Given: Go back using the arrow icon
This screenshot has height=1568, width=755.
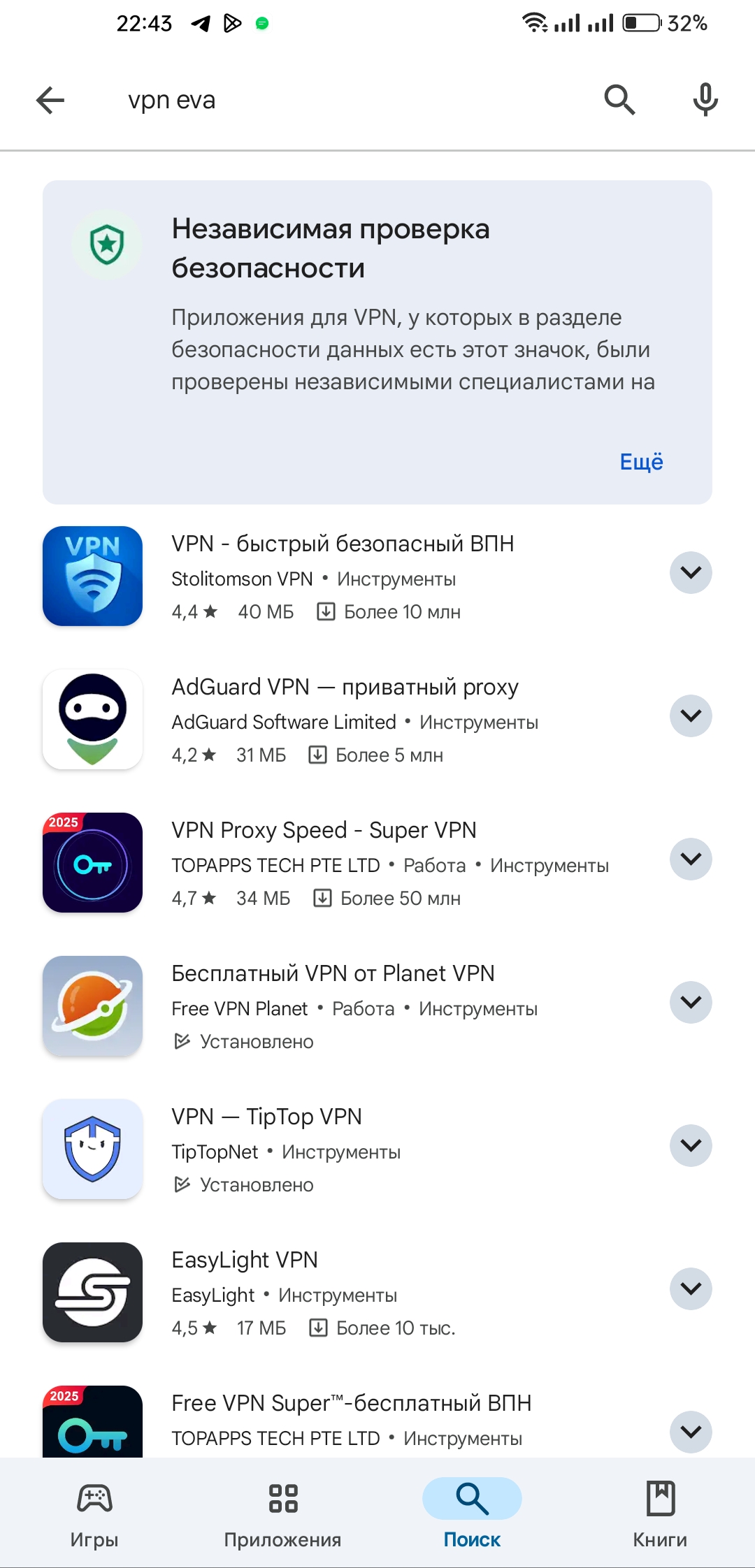Looking at the screenshot, I should point(50,100).
